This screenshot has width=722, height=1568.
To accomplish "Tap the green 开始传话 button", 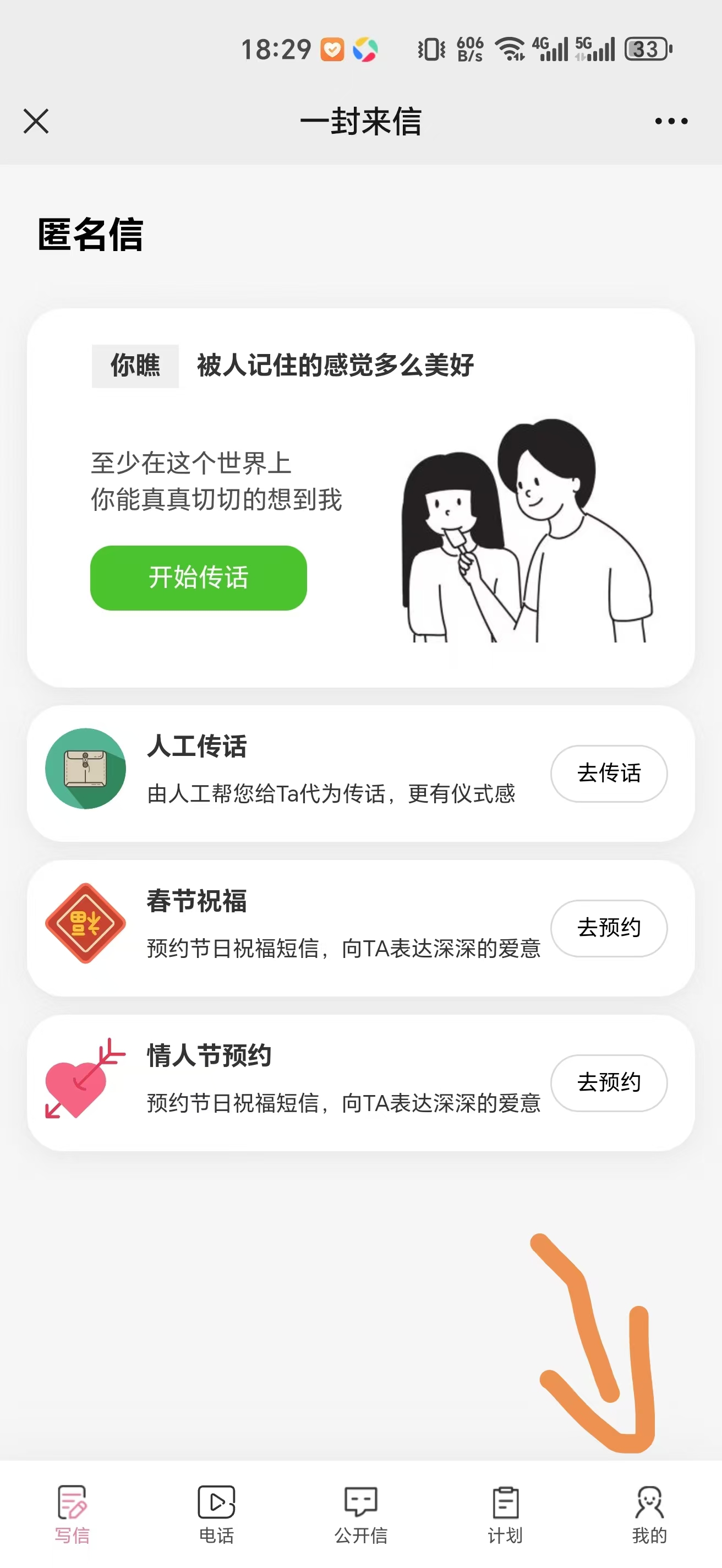I will 198,577.
